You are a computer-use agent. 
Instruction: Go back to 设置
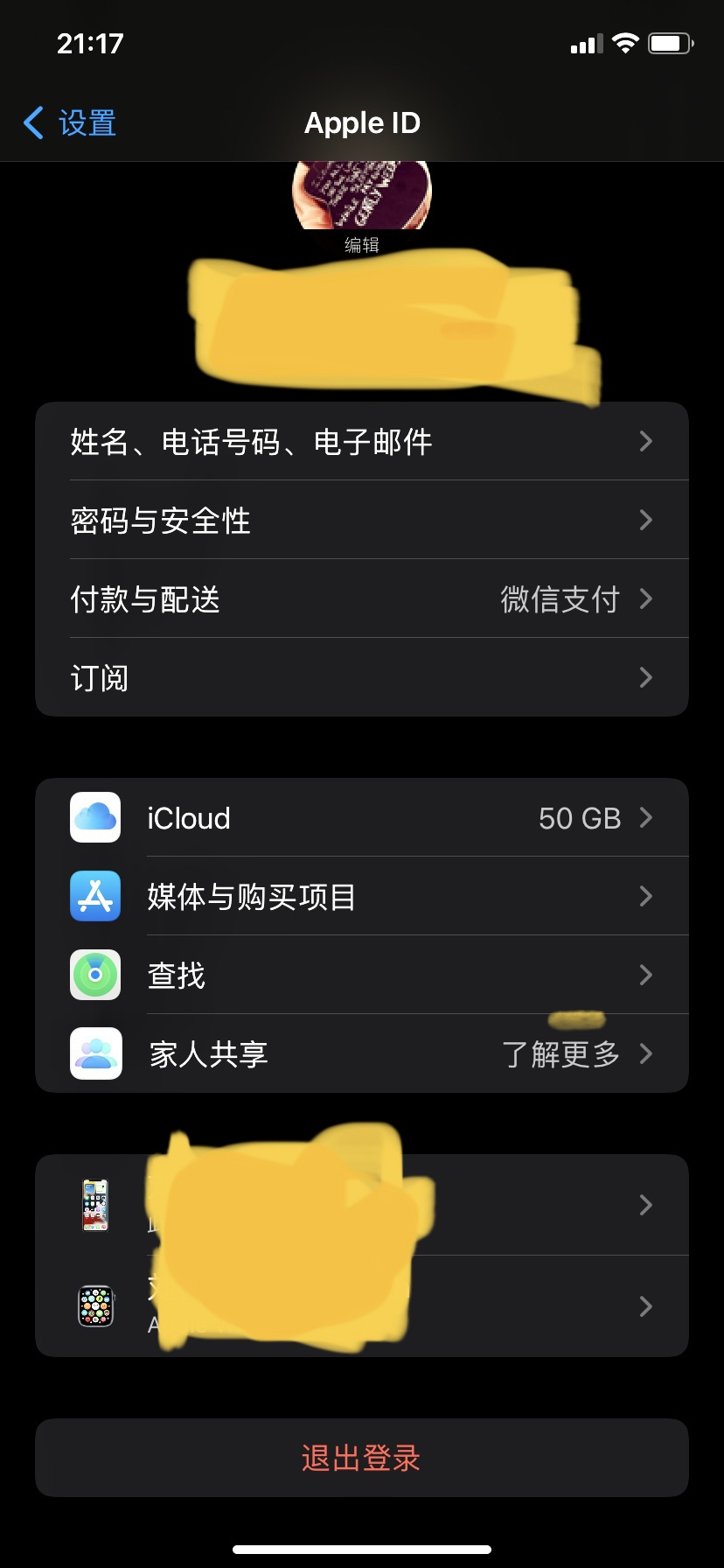[70, 123]
